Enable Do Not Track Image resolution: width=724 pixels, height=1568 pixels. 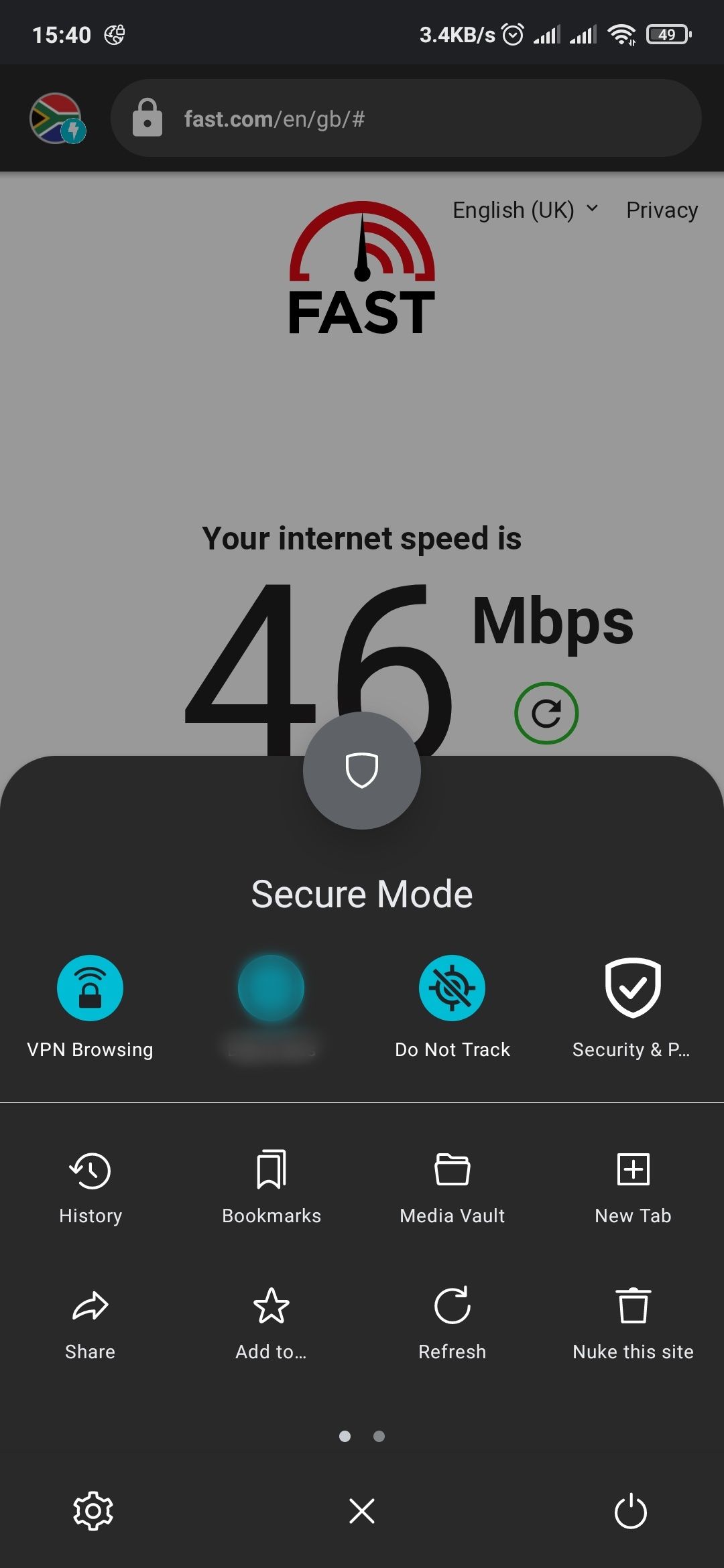tap(452, 987)
